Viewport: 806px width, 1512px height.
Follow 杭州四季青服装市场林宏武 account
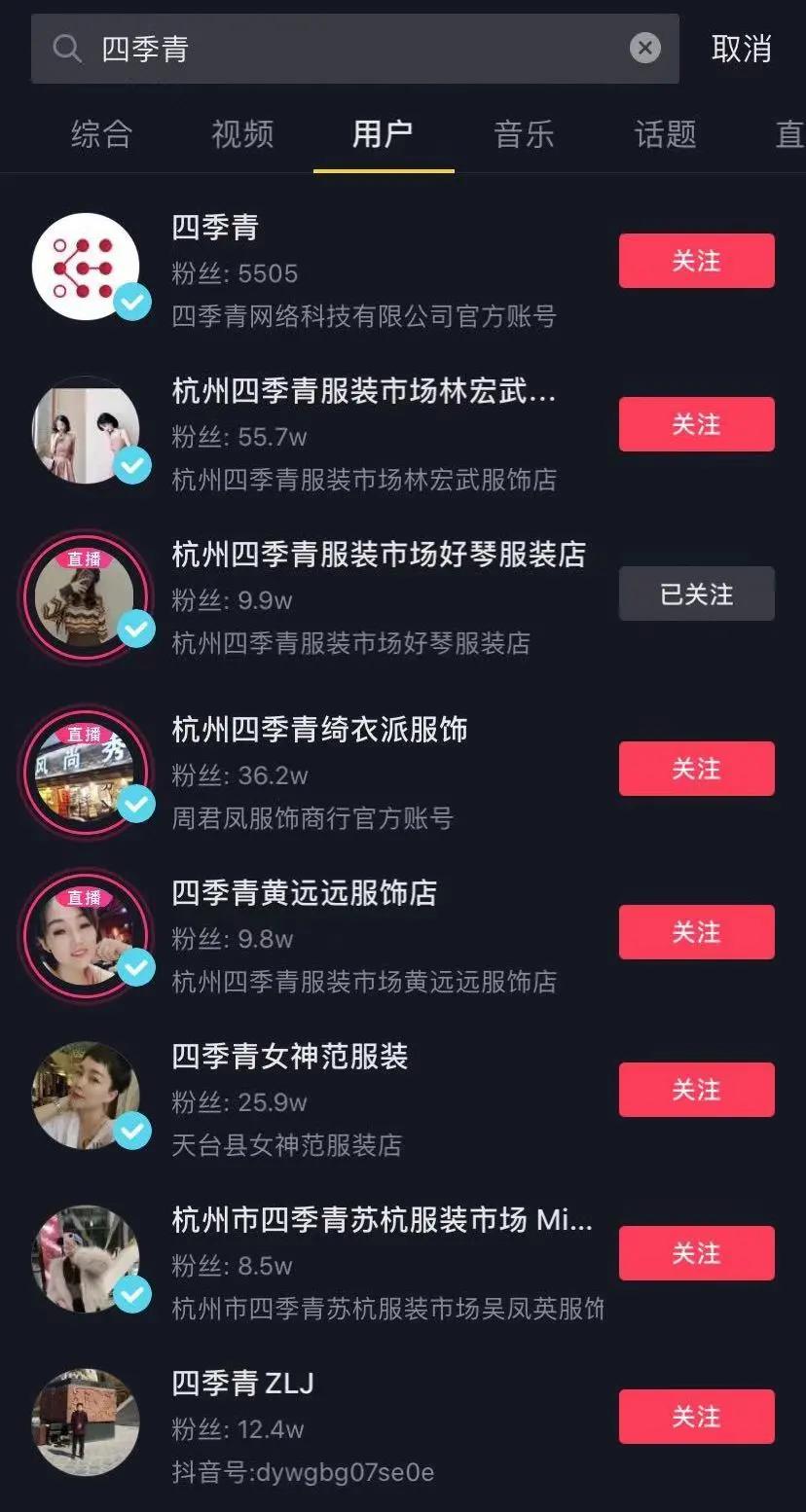pos(696,424)
